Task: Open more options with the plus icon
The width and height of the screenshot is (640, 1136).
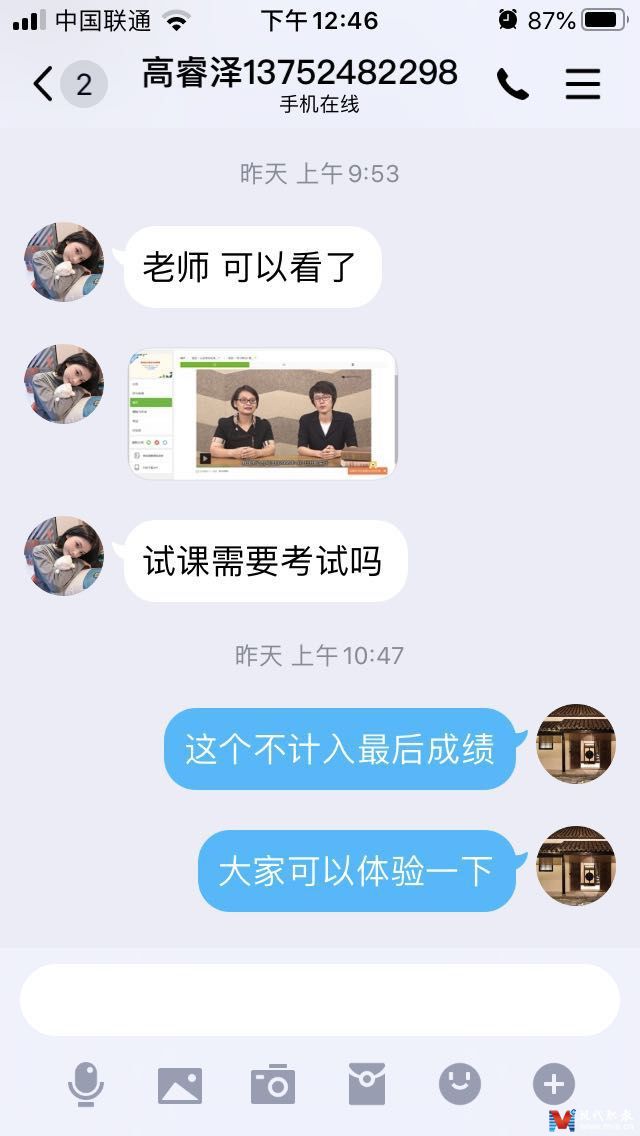Action: pos(553,1084)
